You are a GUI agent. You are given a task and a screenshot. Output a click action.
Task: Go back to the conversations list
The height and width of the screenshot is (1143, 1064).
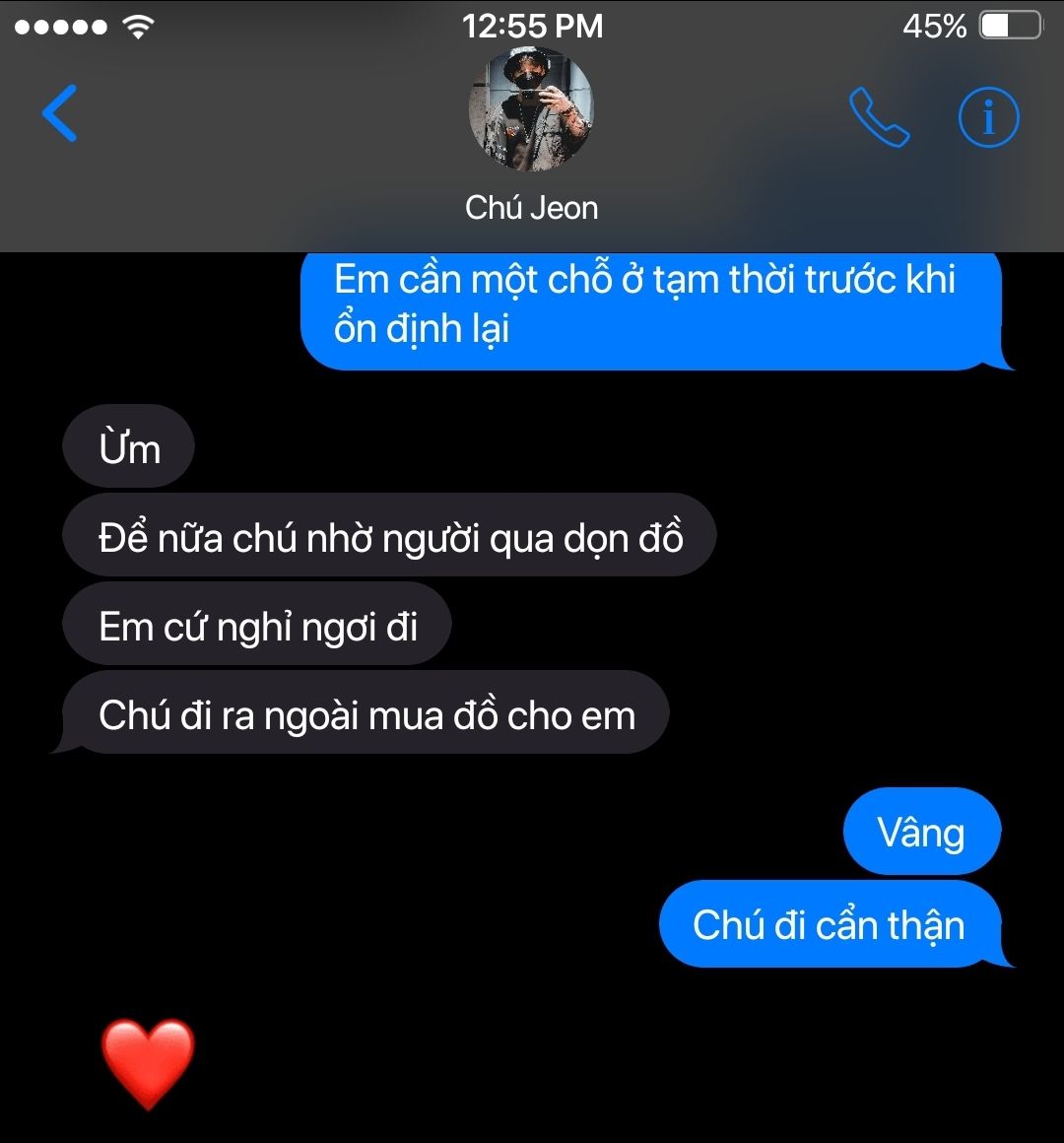[60, 113]
